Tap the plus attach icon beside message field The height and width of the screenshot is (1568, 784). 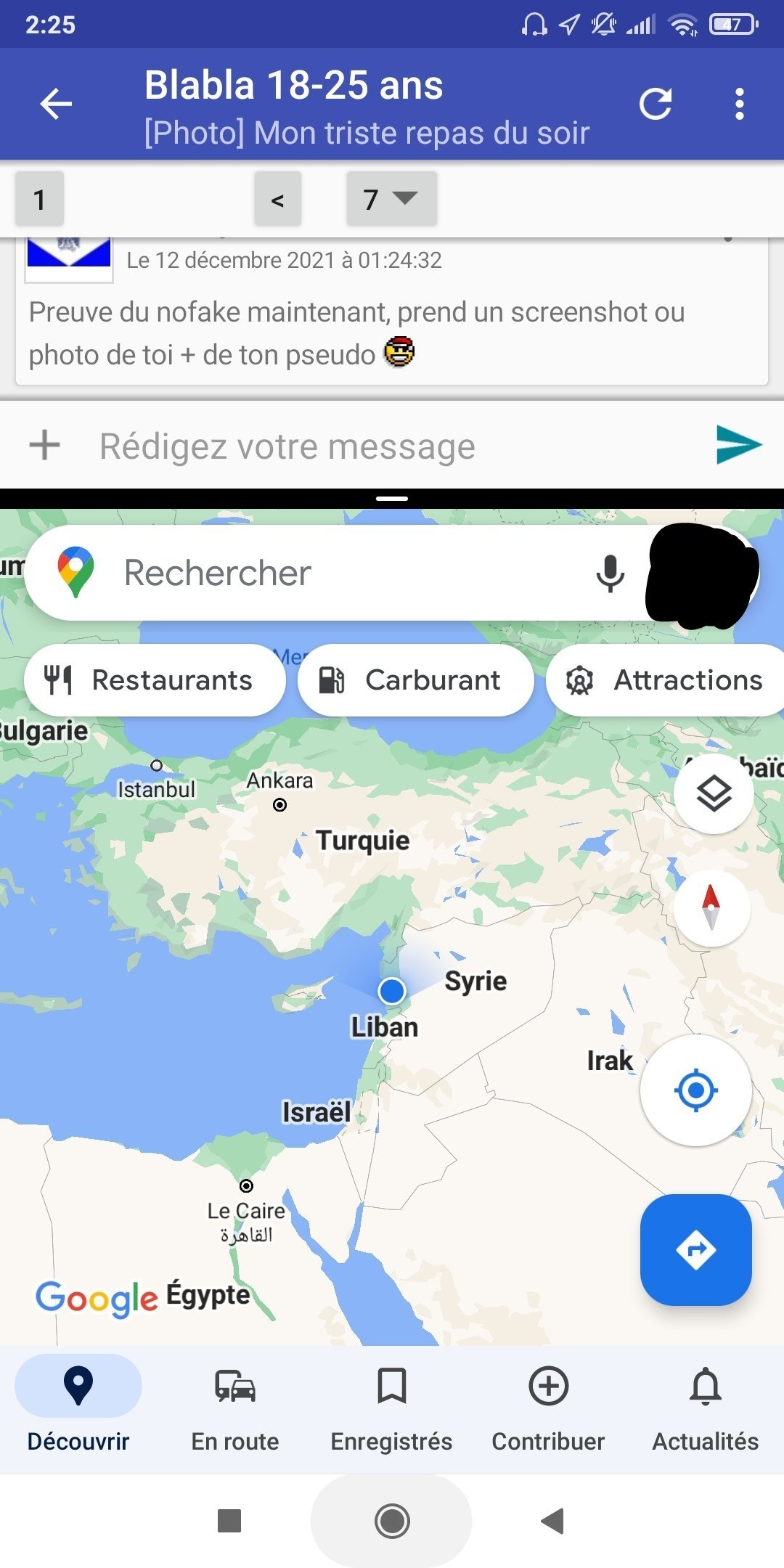[44, 445]
